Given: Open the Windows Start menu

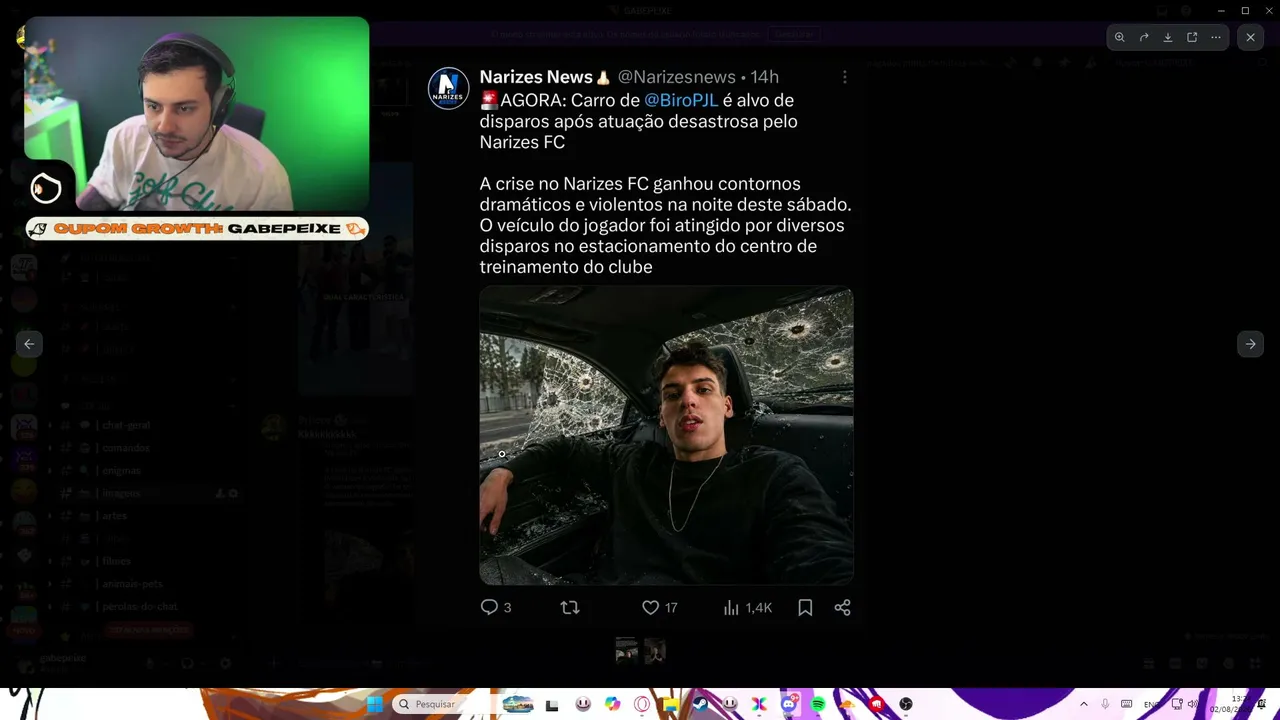Looking at the screenshot, I should pyautogui.click(x=374, y=704).
